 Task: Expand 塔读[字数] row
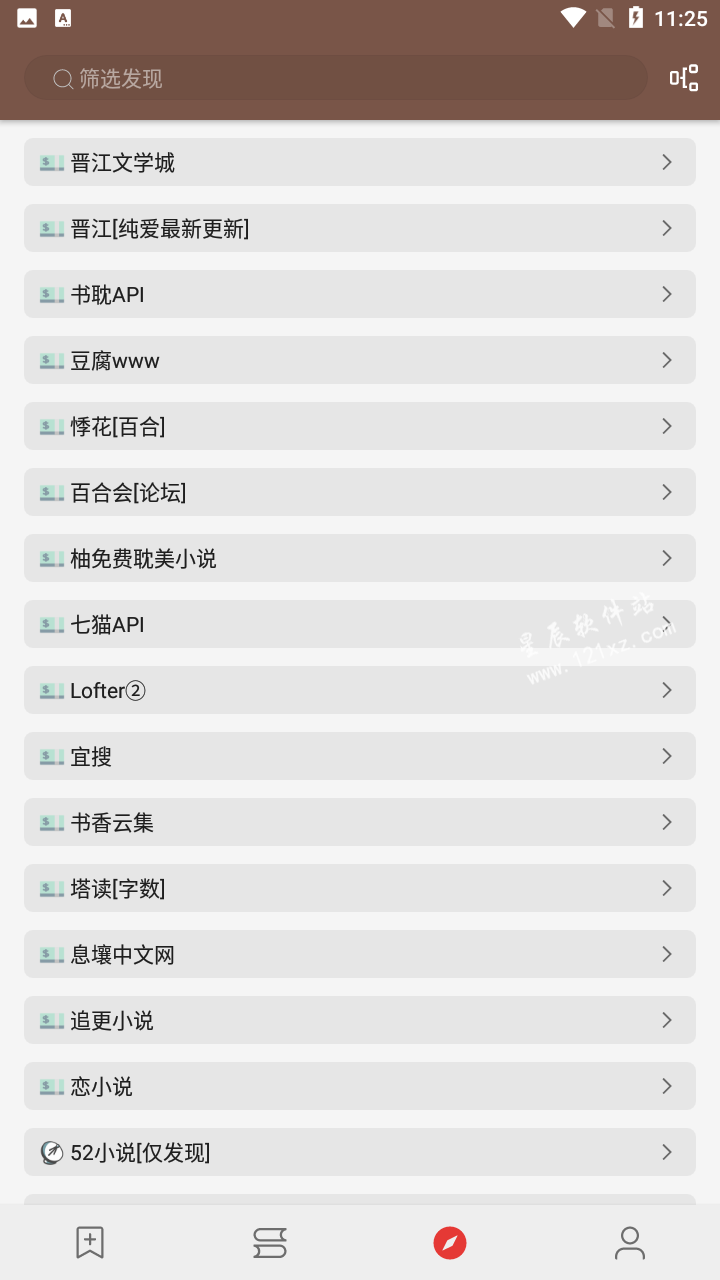pyautogui.click(x=360, y=888)
